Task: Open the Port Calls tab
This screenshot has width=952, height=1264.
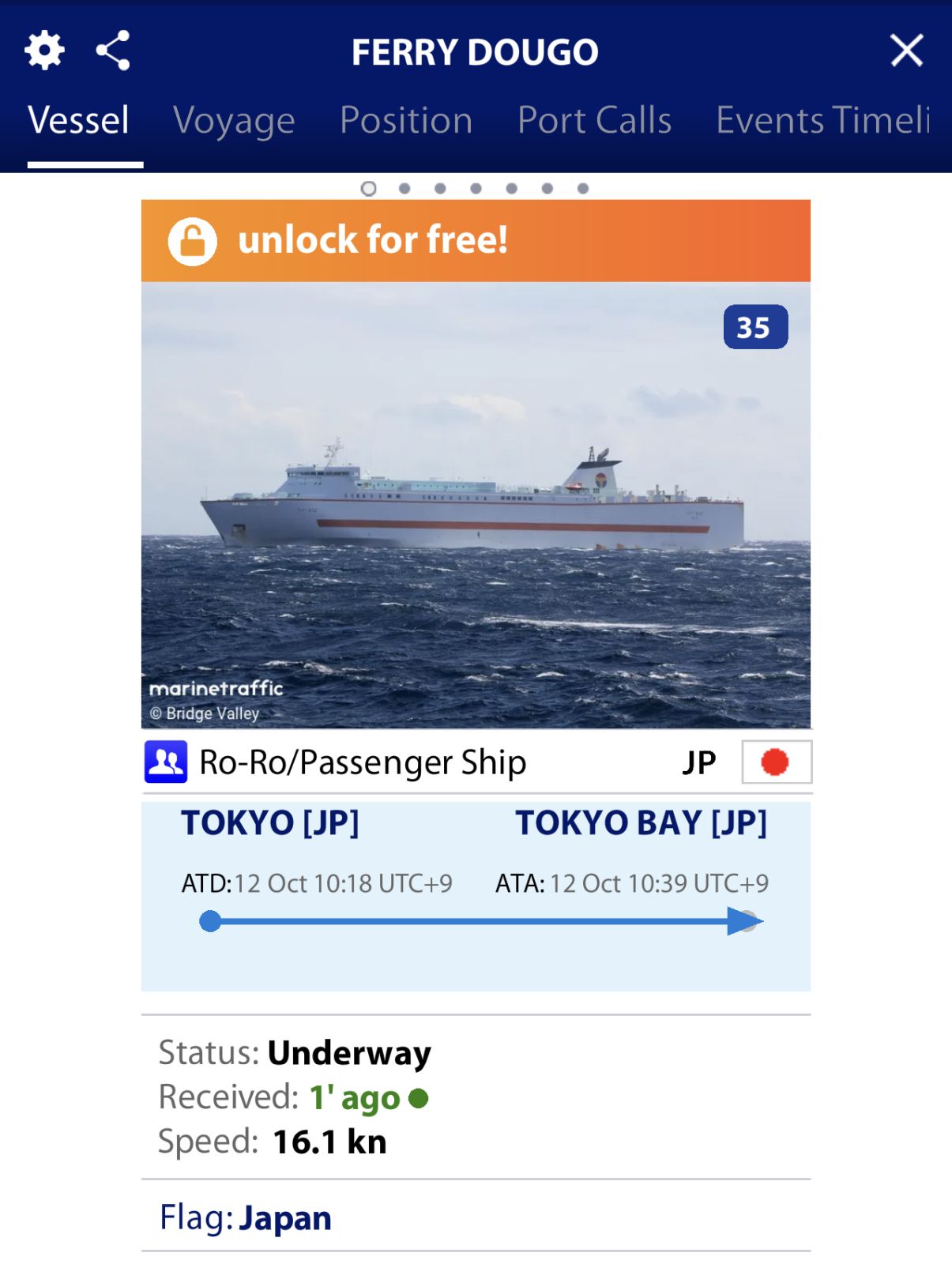Action: coord(594,121)
